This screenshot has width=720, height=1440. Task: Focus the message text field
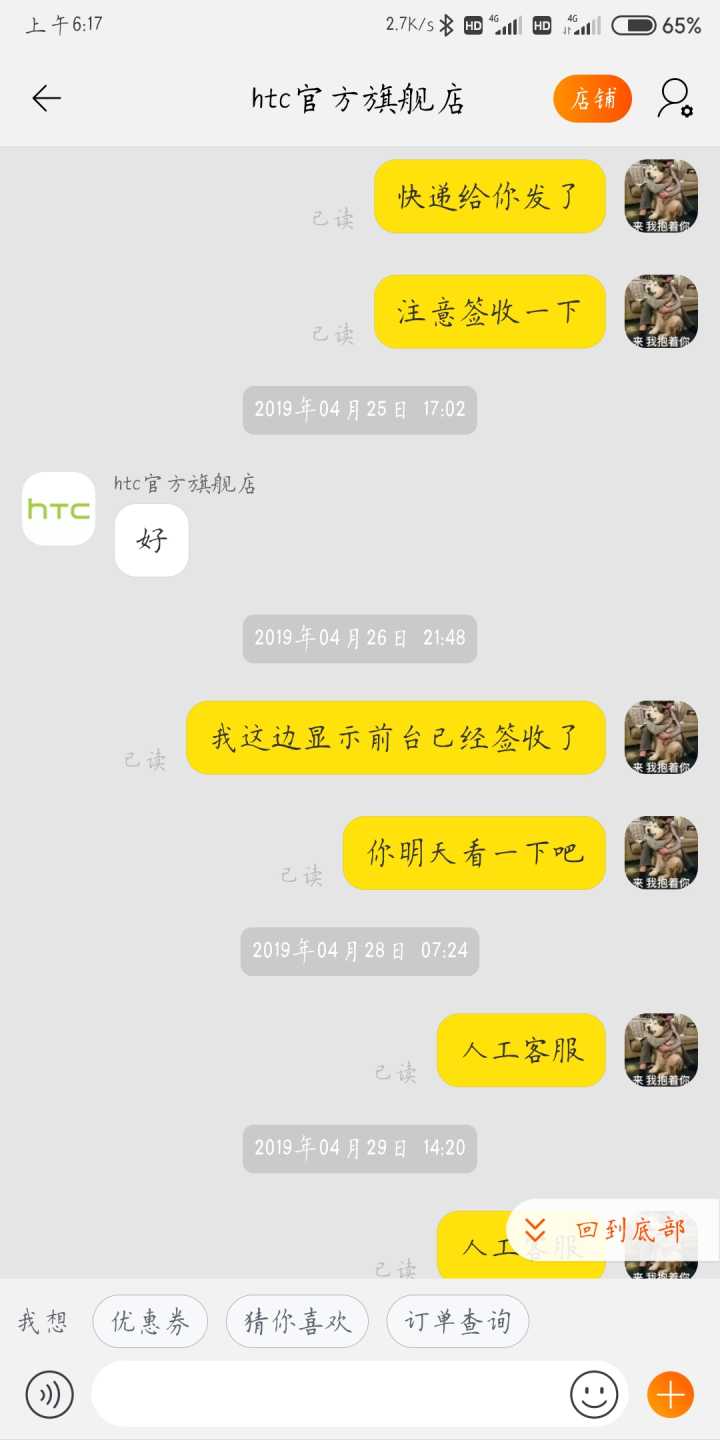point(330,1393)
